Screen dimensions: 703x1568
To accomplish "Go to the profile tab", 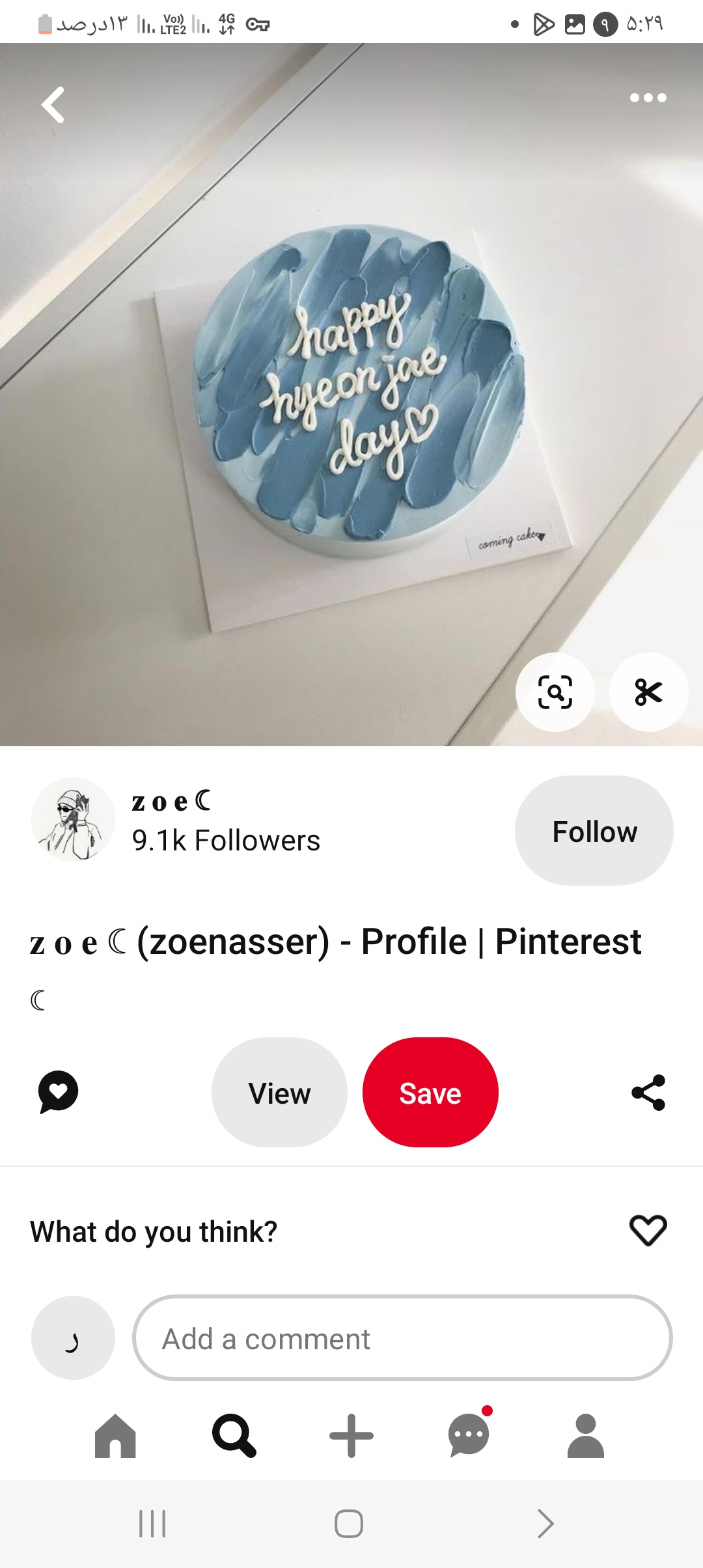I will point(586,1435).
